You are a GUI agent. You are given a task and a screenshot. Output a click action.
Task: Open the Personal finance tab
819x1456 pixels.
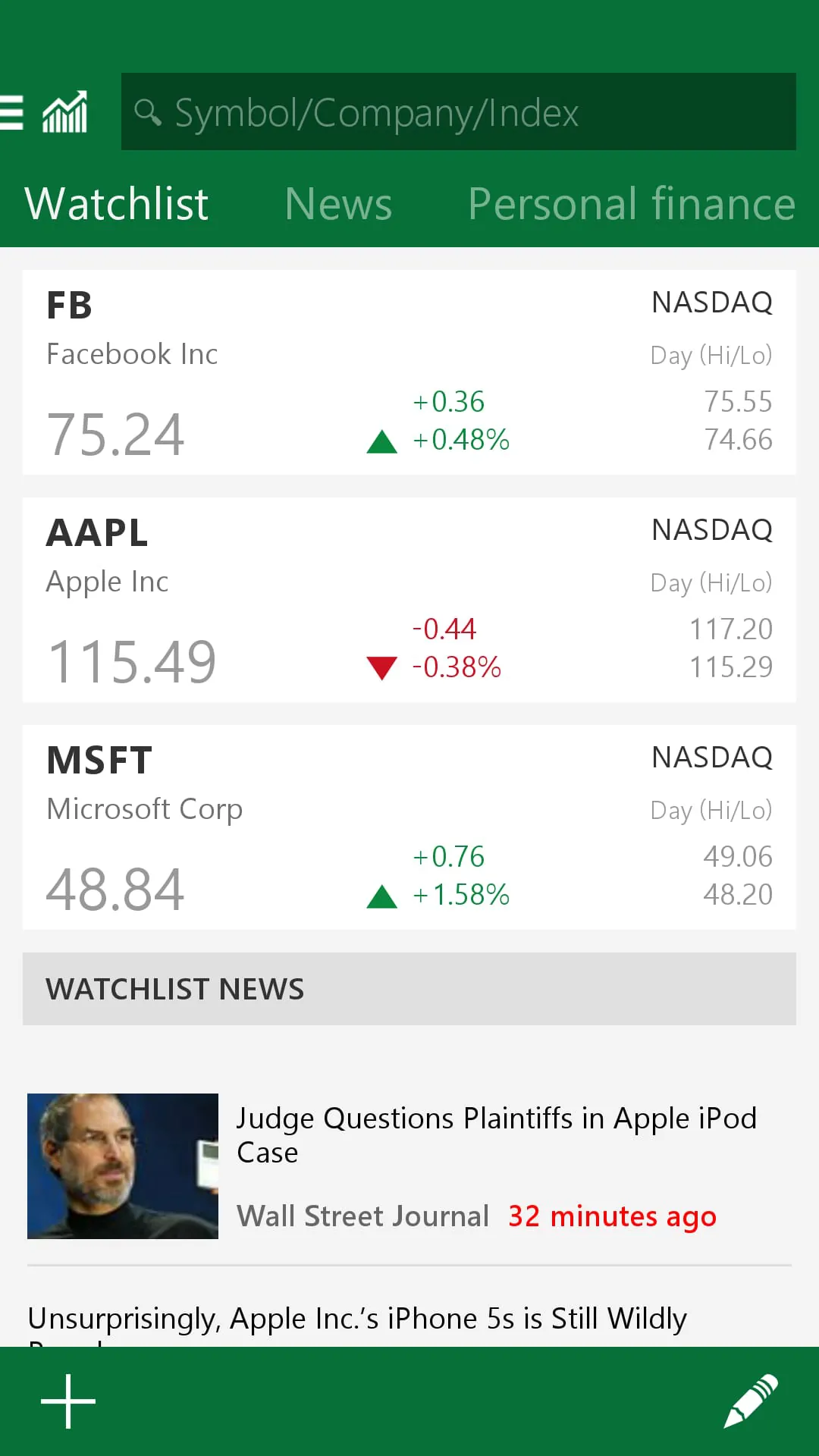[x=631, y=203]
